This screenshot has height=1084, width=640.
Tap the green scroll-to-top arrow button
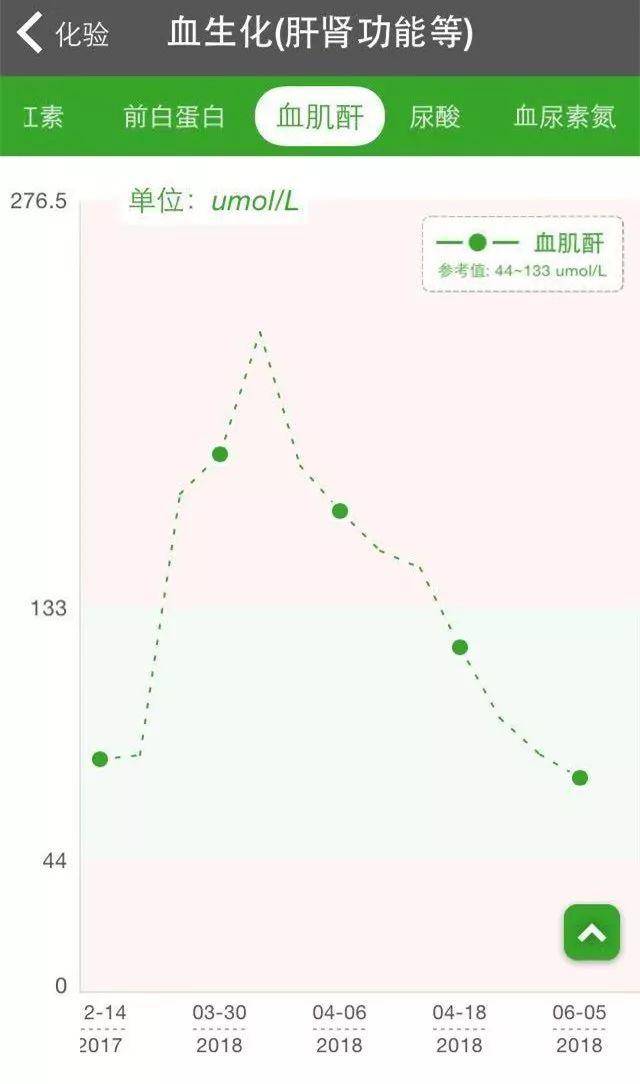click(x=592, y=933)
